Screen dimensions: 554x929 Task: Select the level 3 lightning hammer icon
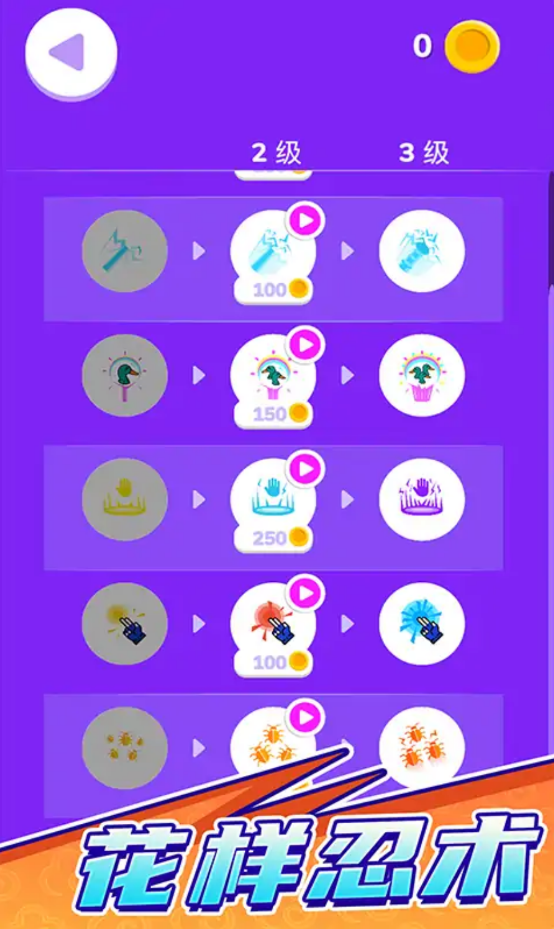(422, 251)
